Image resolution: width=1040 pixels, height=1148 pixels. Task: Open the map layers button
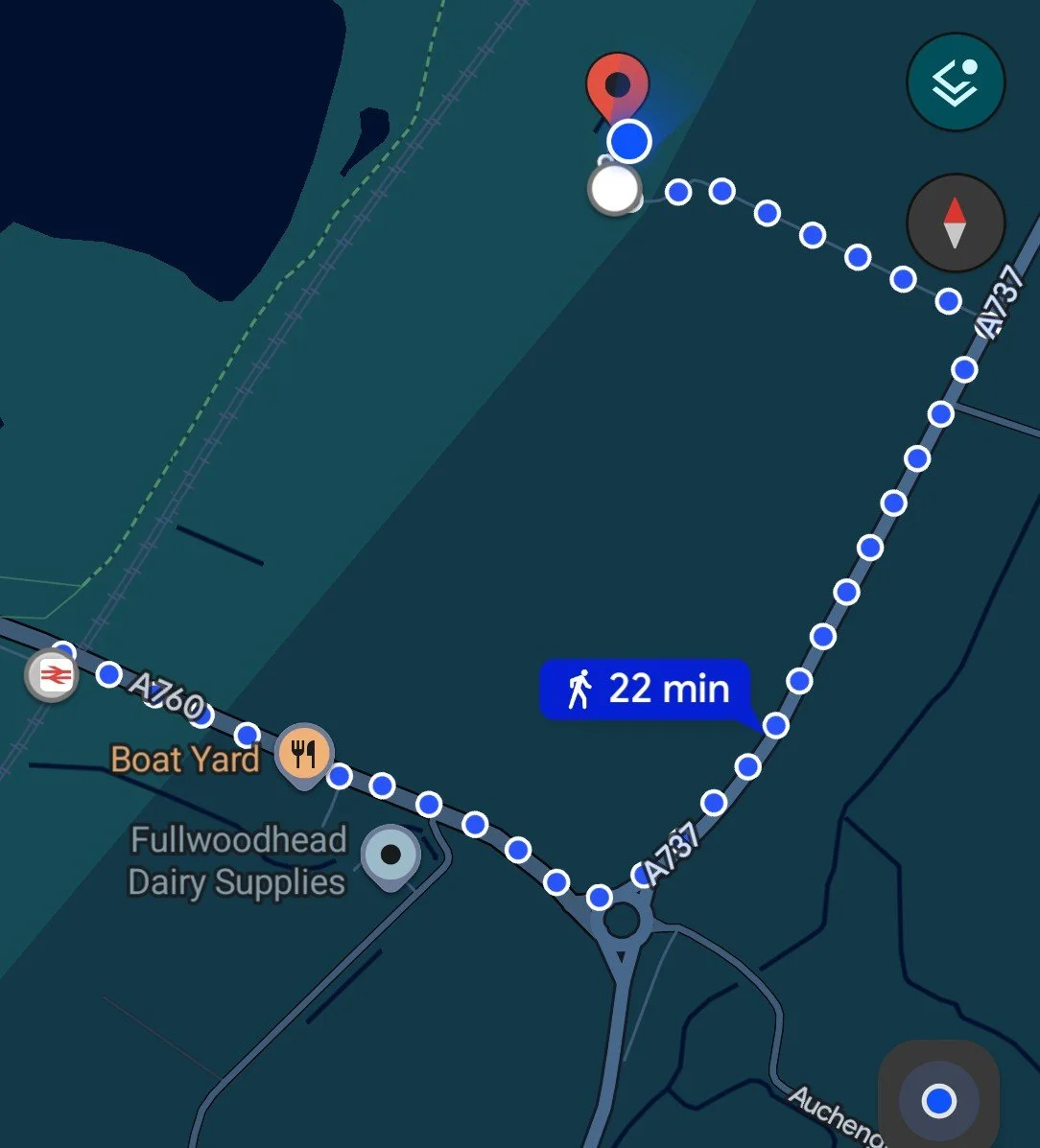pyautogui.click(x=955, y=82)
